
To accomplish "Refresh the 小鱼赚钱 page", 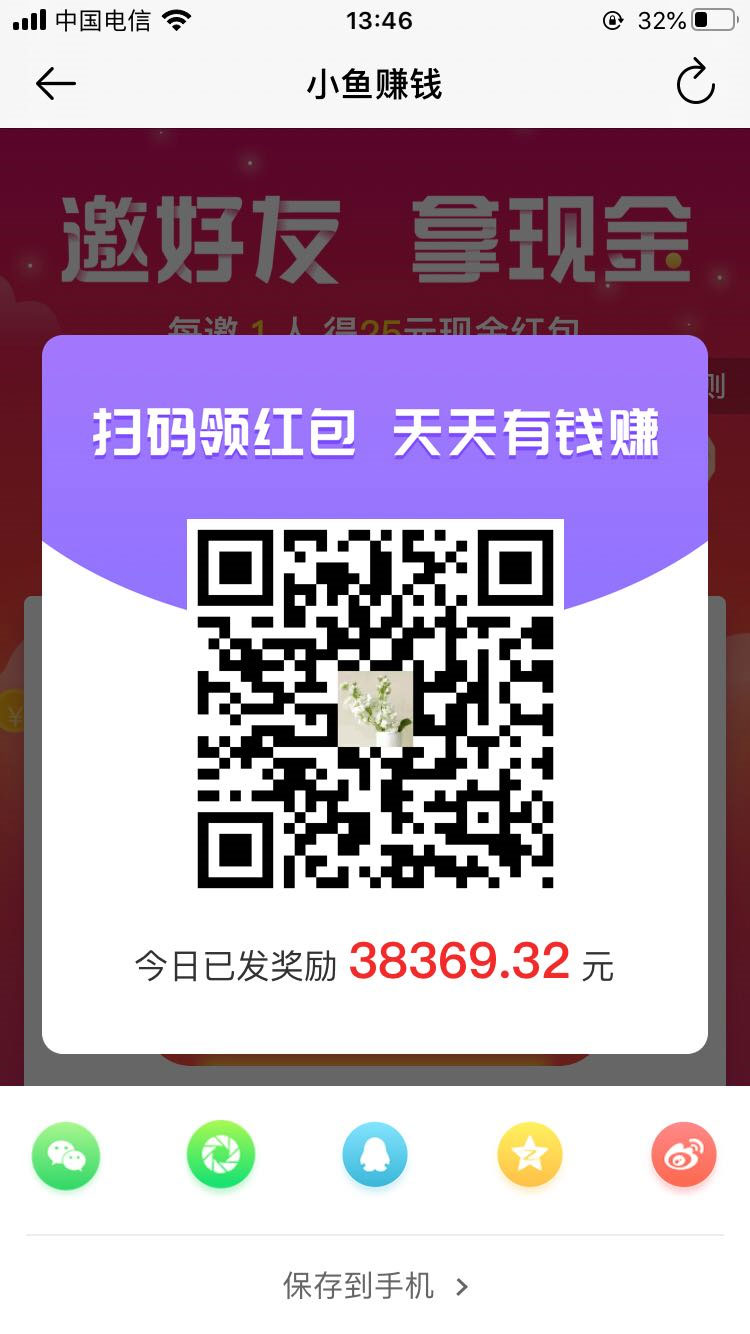I will pyautogui.click(x=695, y=83).
